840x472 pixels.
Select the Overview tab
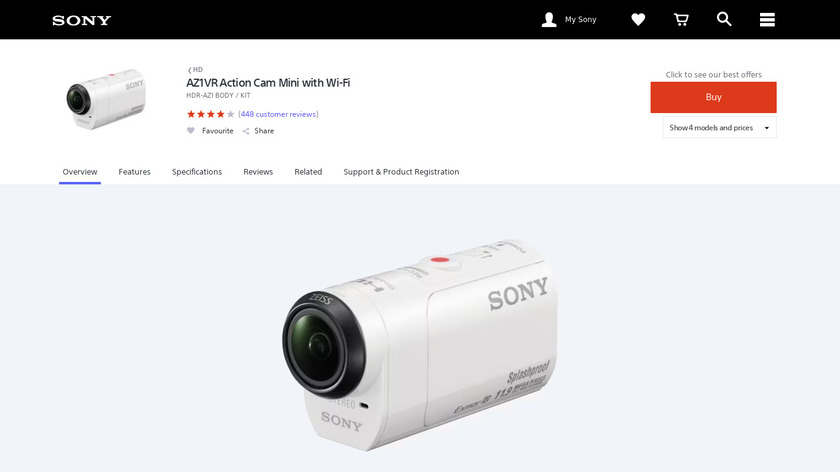coord(80,172)
